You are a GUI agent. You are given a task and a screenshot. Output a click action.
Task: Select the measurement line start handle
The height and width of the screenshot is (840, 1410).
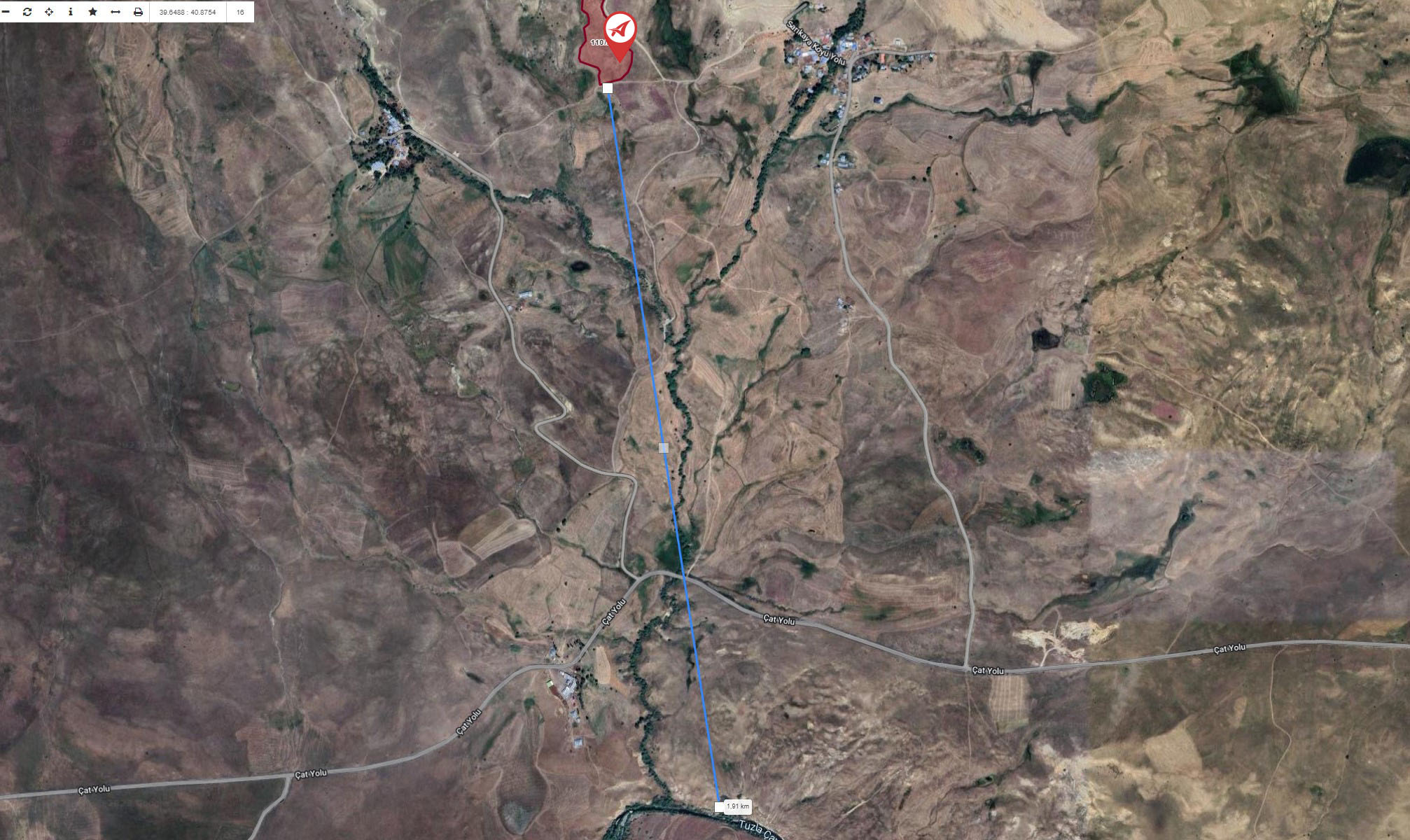[608, 88]
